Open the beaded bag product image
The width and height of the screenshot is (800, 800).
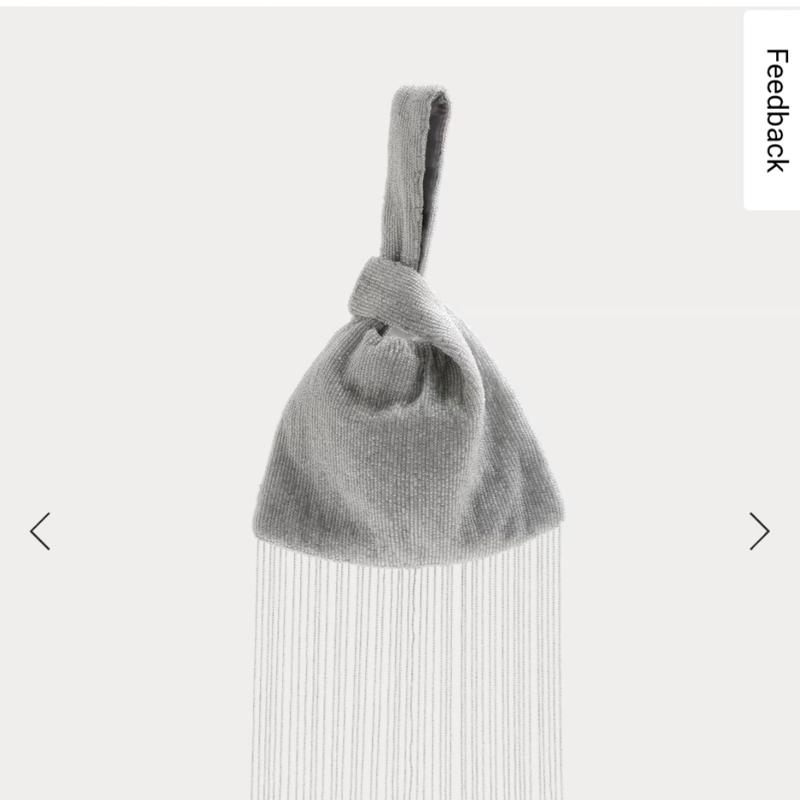(x=400, y=450)
